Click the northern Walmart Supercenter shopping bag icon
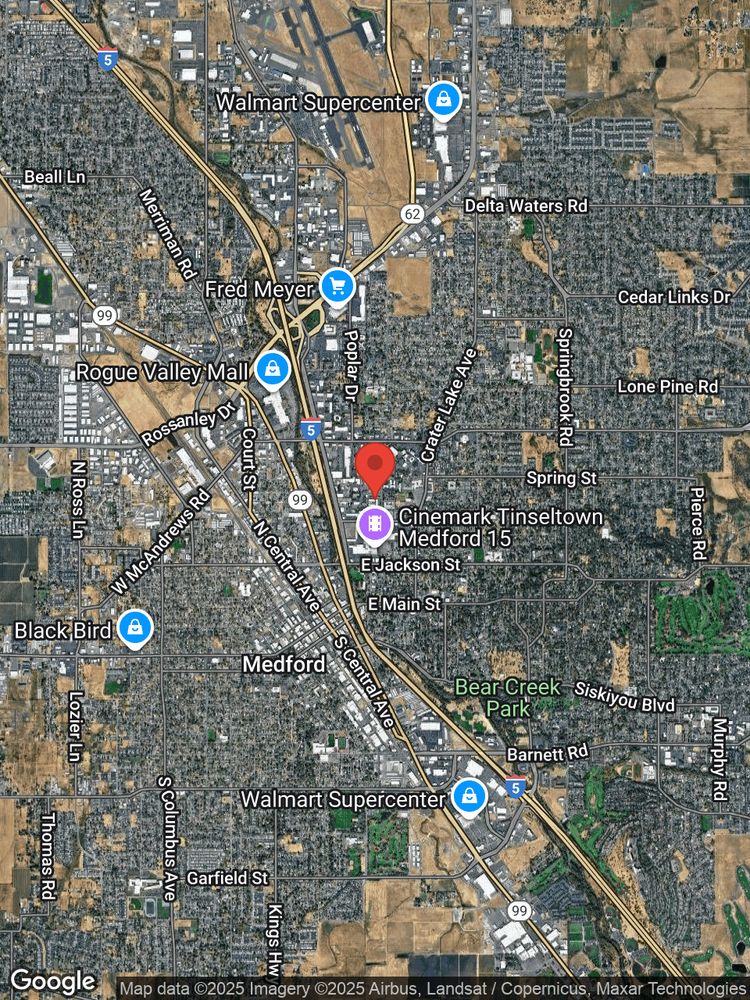Screen dimensions: 750x1000 point(443,98)
